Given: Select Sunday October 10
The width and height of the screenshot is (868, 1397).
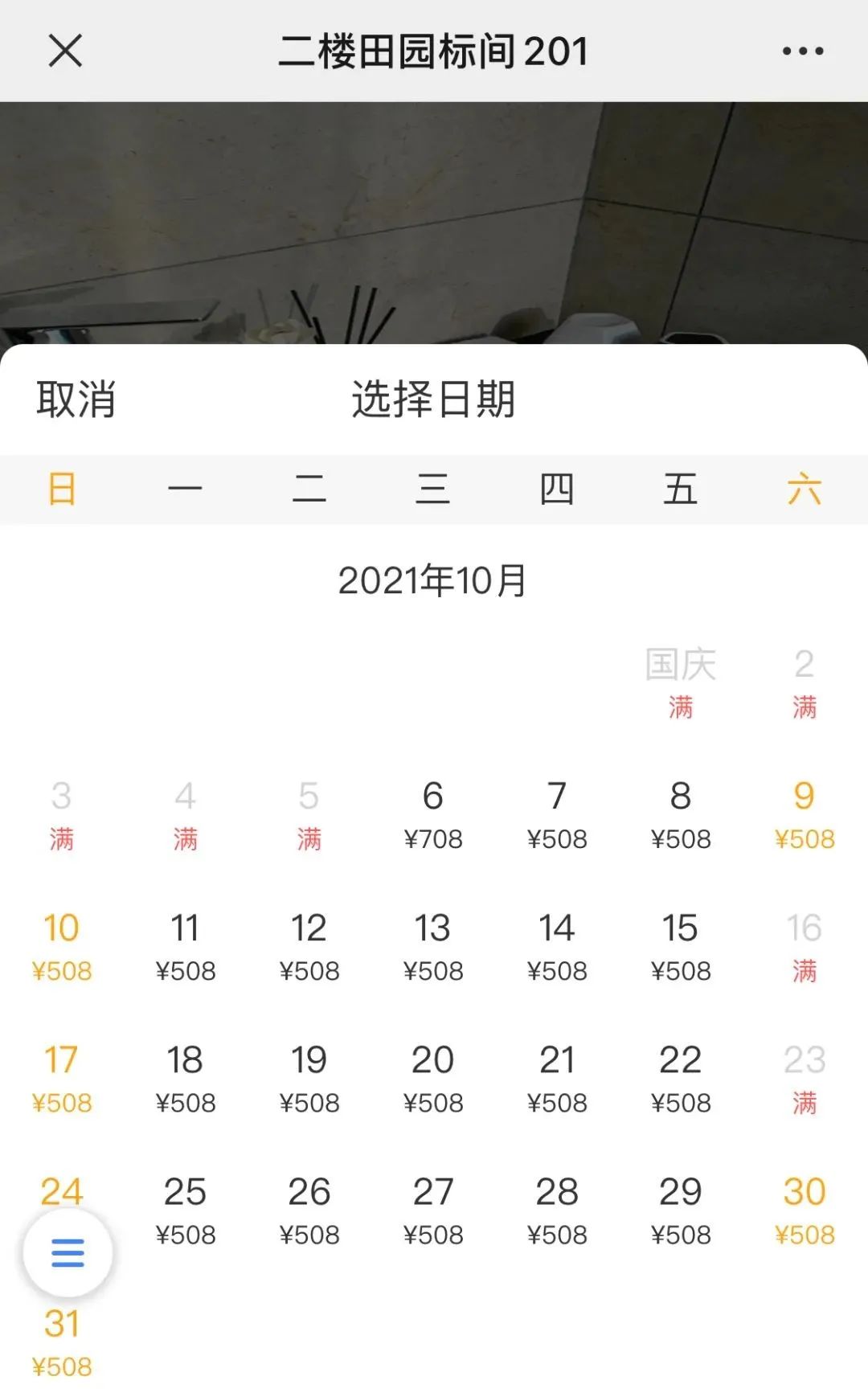Looking at the screenshot, I should pos(62,946).
